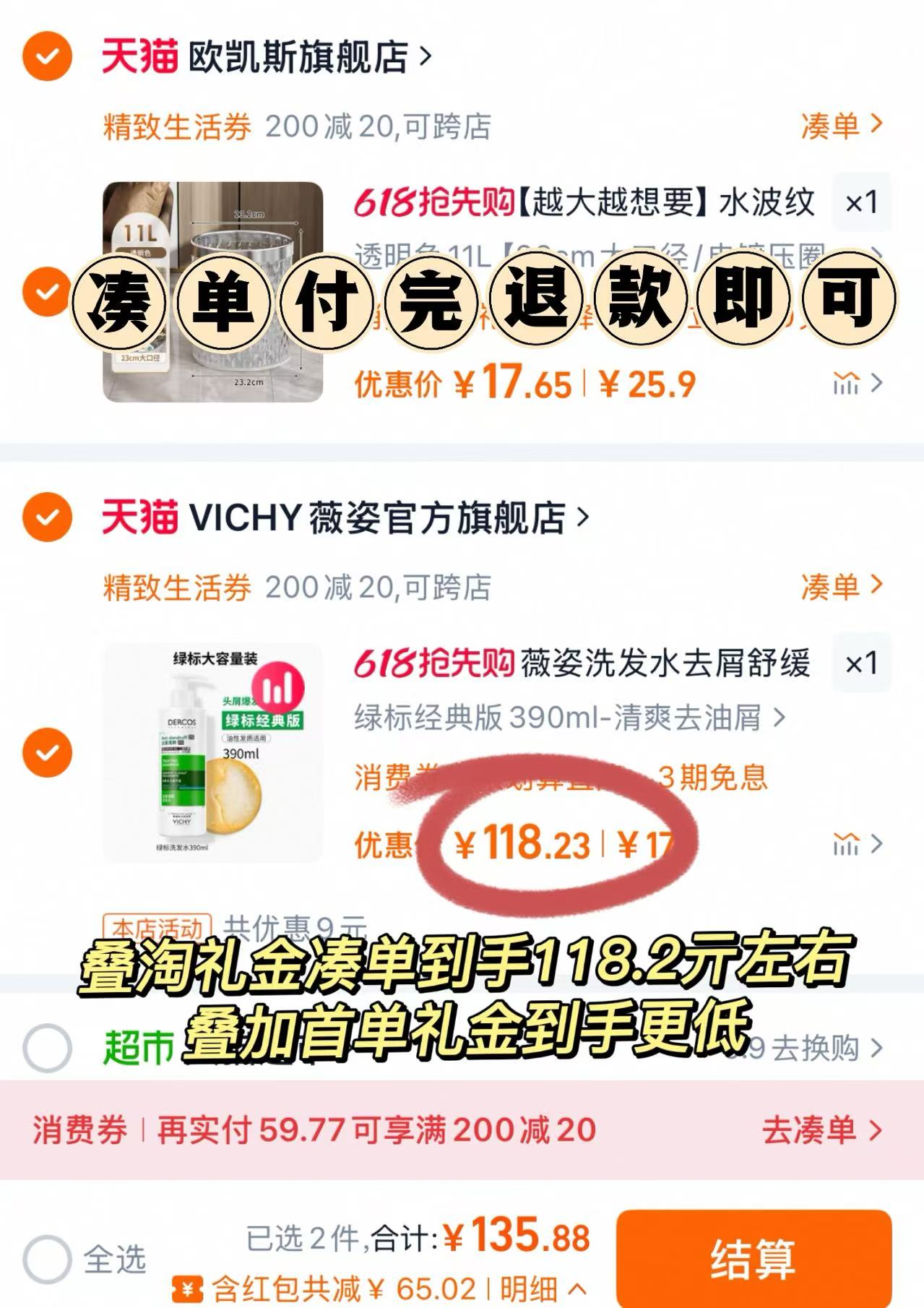
Task: Tap 去凑单 in the 消费券 banner
Action: 821,1130
